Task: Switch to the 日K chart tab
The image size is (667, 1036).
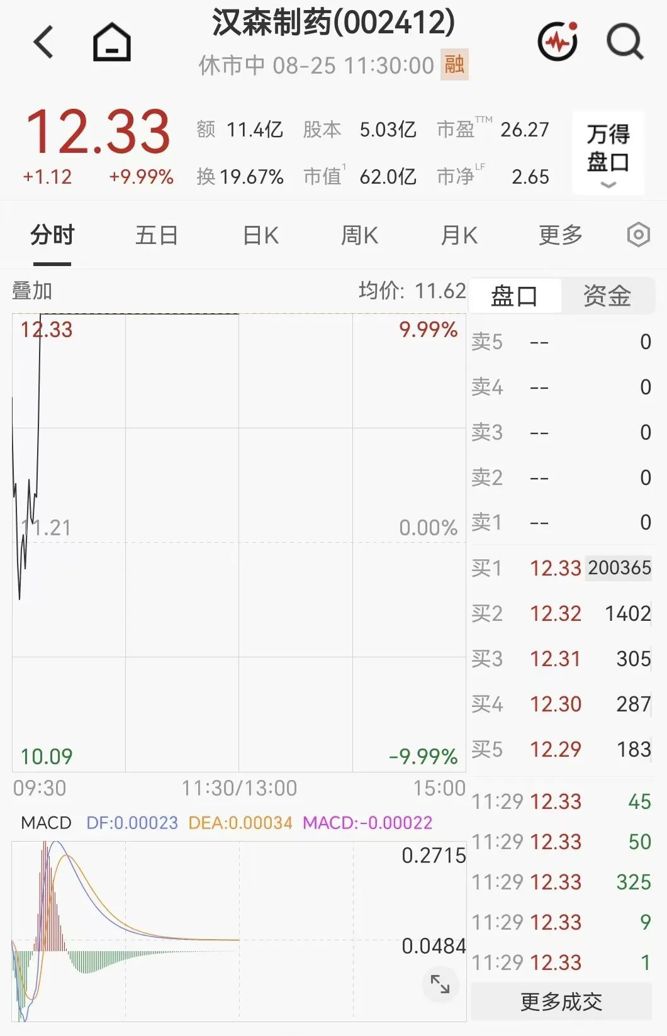Action: [x=261, y=235]
